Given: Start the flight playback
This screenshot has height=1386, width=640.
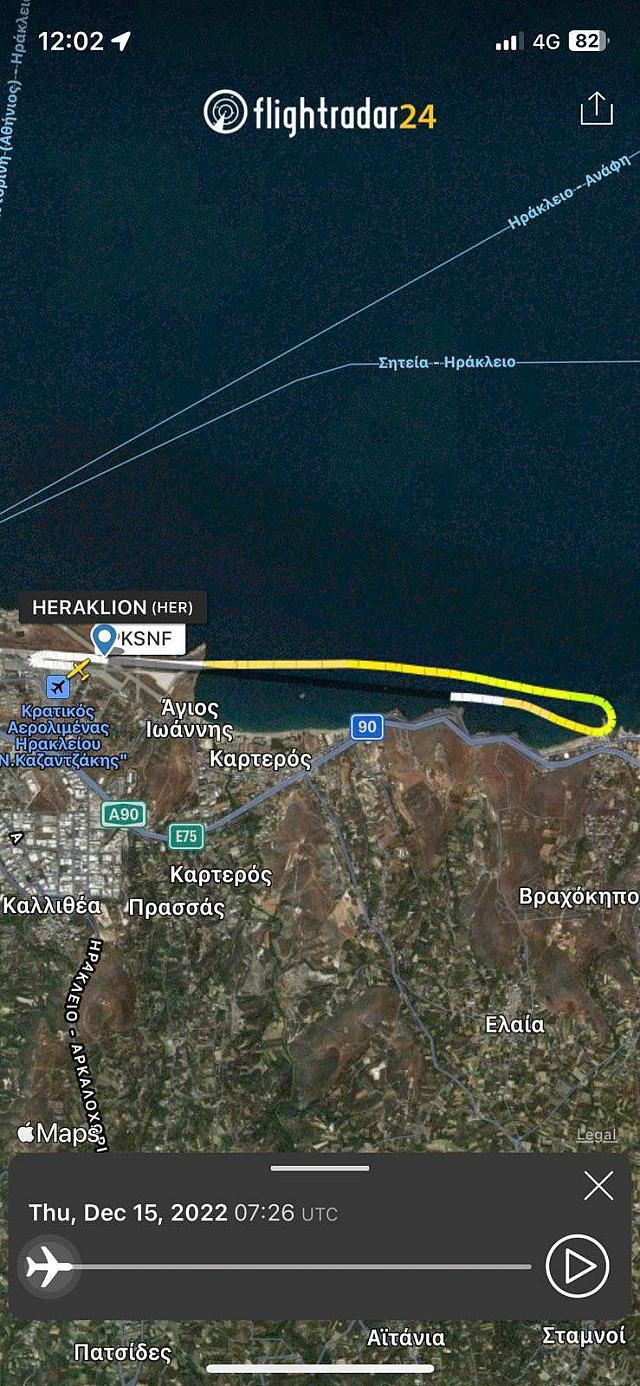Looking at the screenshot, I should [x=577, y=1267].
